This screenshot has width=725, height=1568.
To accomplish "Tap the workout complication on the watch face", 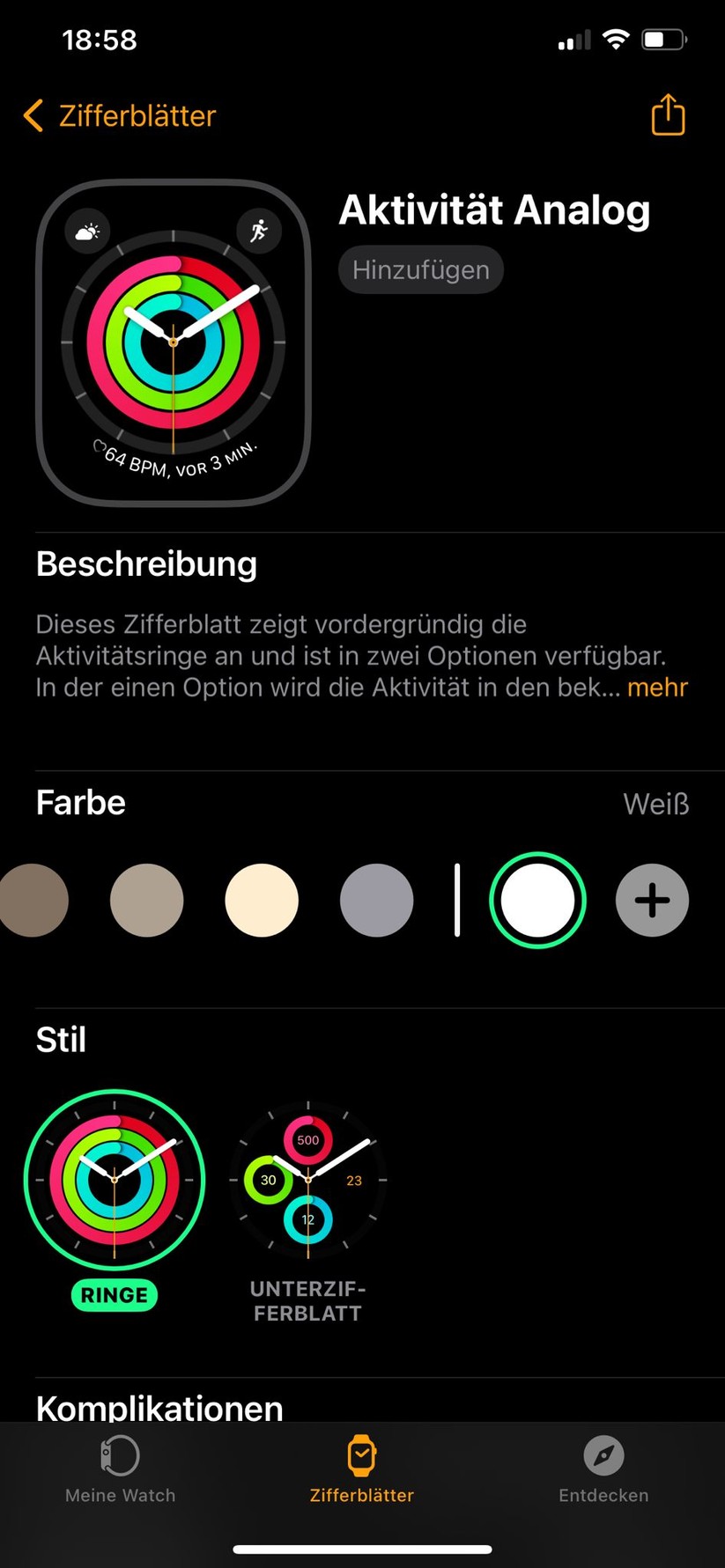I will tap(260, 232).
